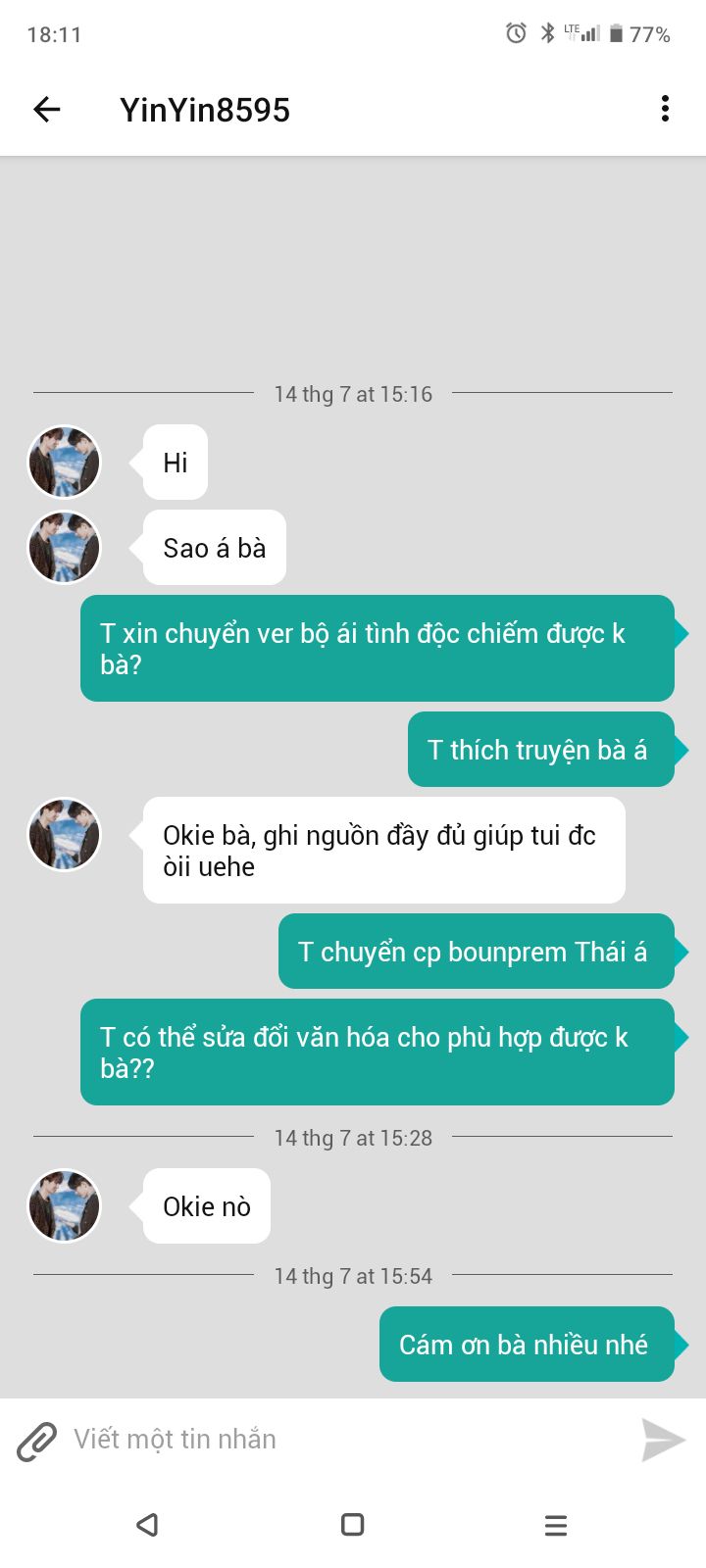
Task: Go back using the arrow beside YinYin8595
Action: pyautogui.click(x=47, y=109)
